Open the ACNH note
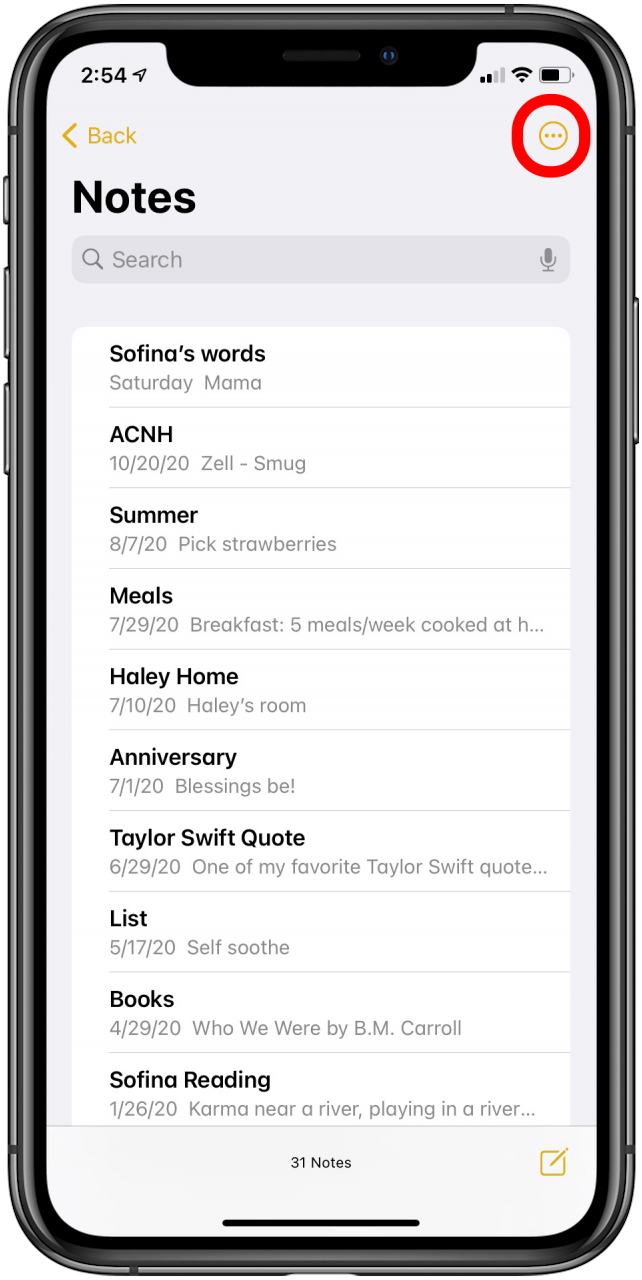The width and height of the screenshot is (642, 1280). point(320,448)
